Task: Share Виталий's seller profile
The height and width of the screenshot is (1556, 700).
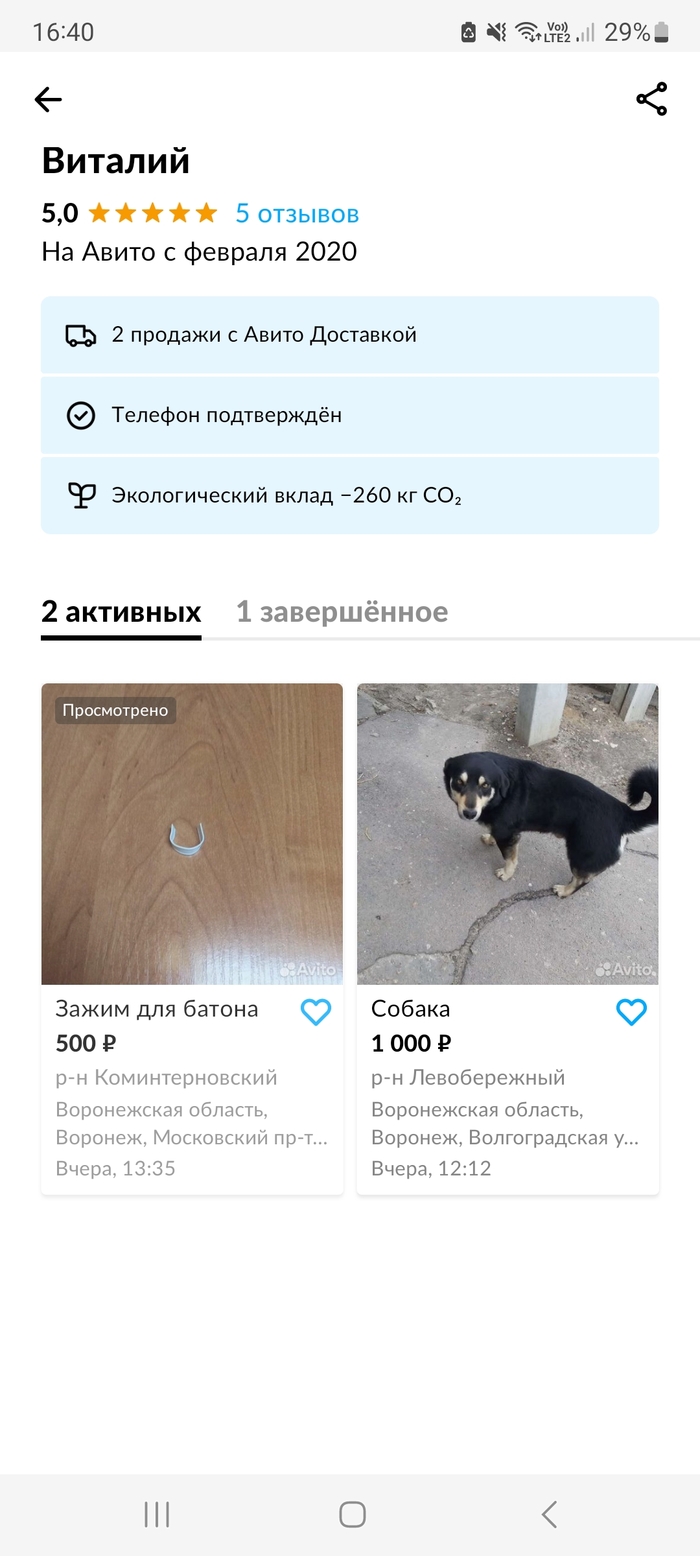Action: pyautogui.click(x=651, y=99)
